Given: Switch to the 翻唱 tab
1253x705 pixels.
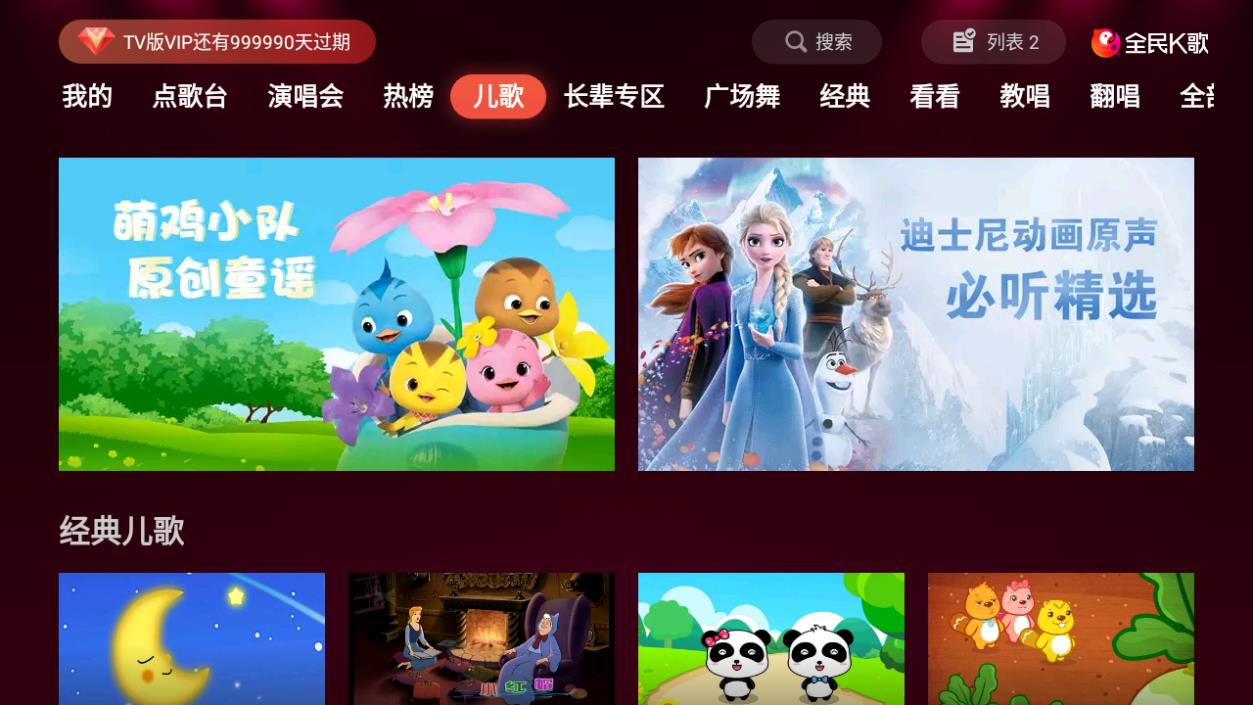Looking at the screenshot, I should click(x=1115, y=96).
